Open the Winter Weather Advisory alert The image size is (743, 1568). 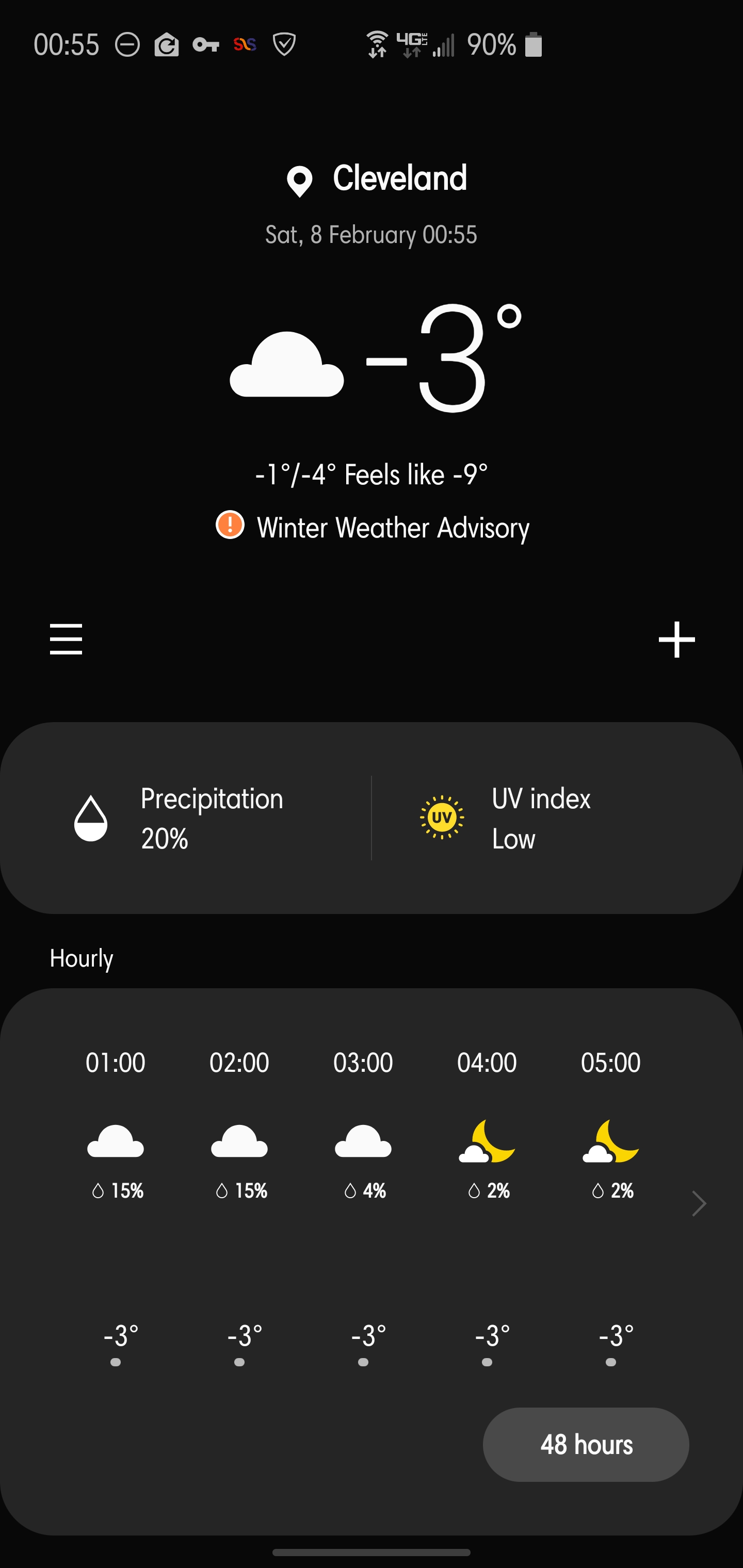[373, 527]
